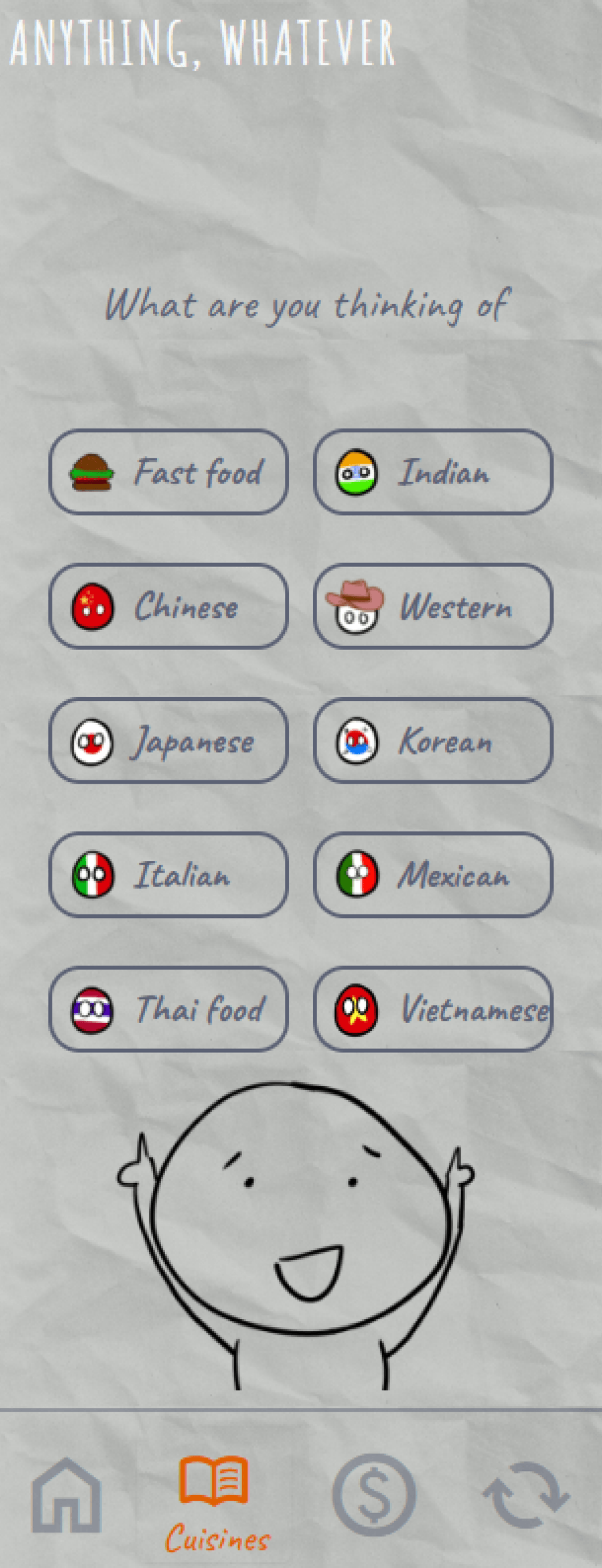Choose Thai food

coord(169,1009)
